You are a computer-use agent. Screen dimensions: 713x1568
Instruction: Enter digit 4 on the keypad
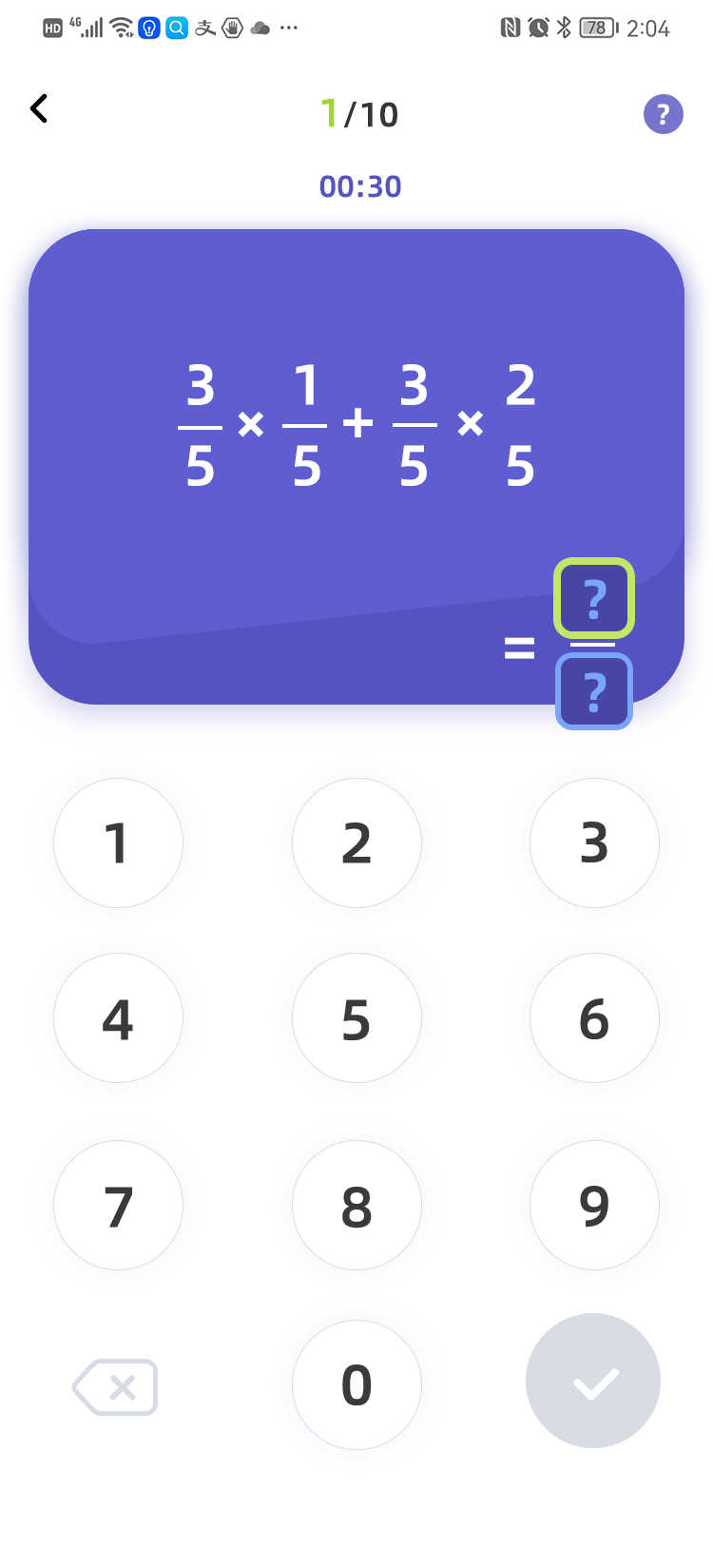click(x=118, y=1017)
